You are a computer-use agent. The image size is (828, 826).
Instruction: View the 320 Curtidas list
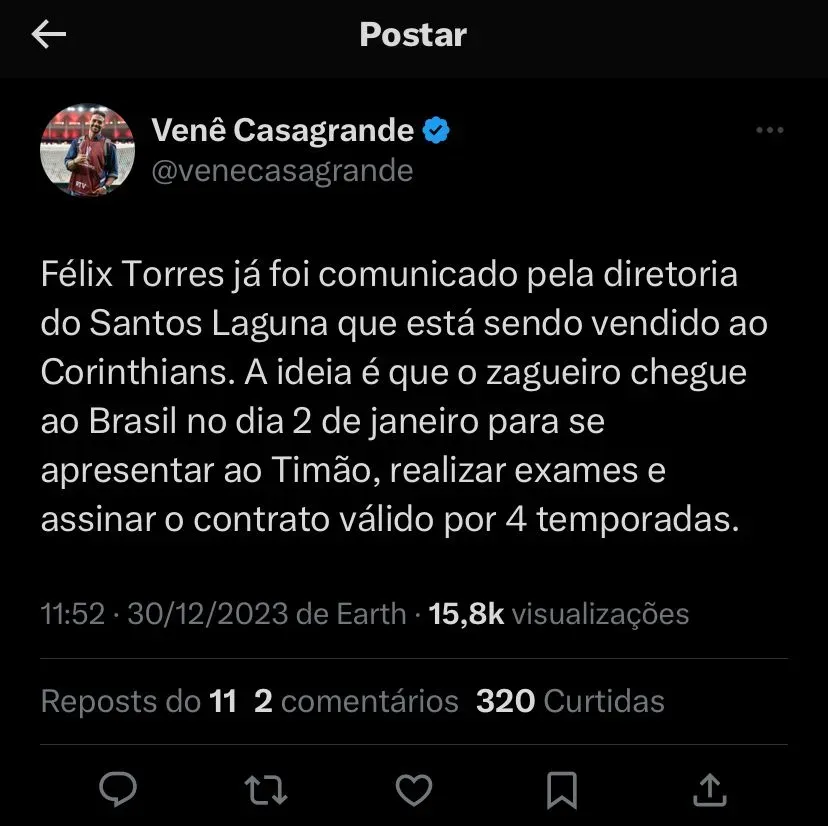[x=570, y=701]
